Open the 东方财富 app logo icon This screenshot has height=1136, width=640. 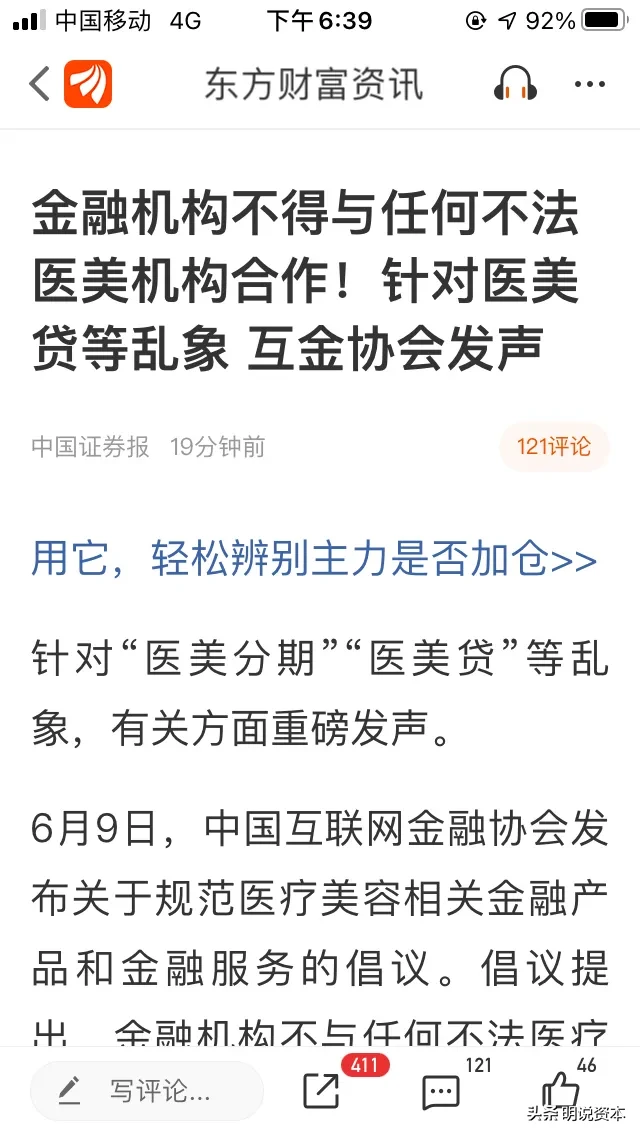(88, 84)
